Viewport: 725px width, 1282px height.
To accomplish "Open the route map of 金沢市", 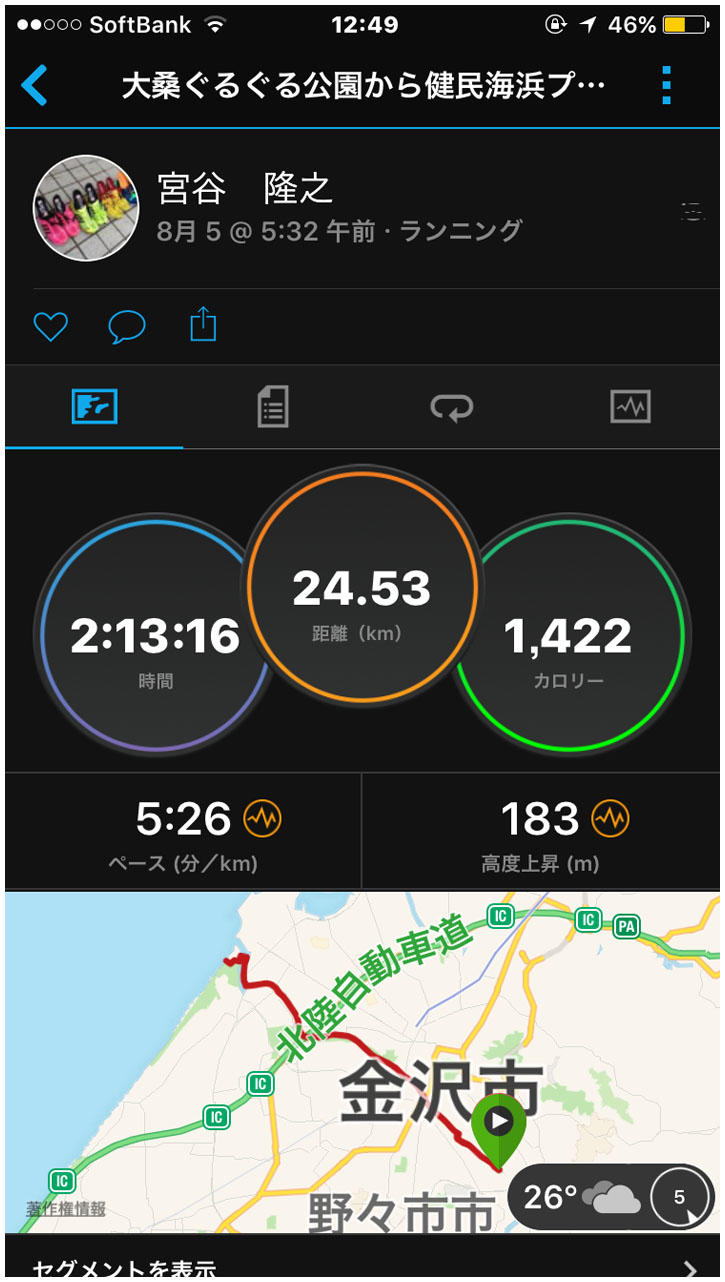I will (x=300, y=1050).
